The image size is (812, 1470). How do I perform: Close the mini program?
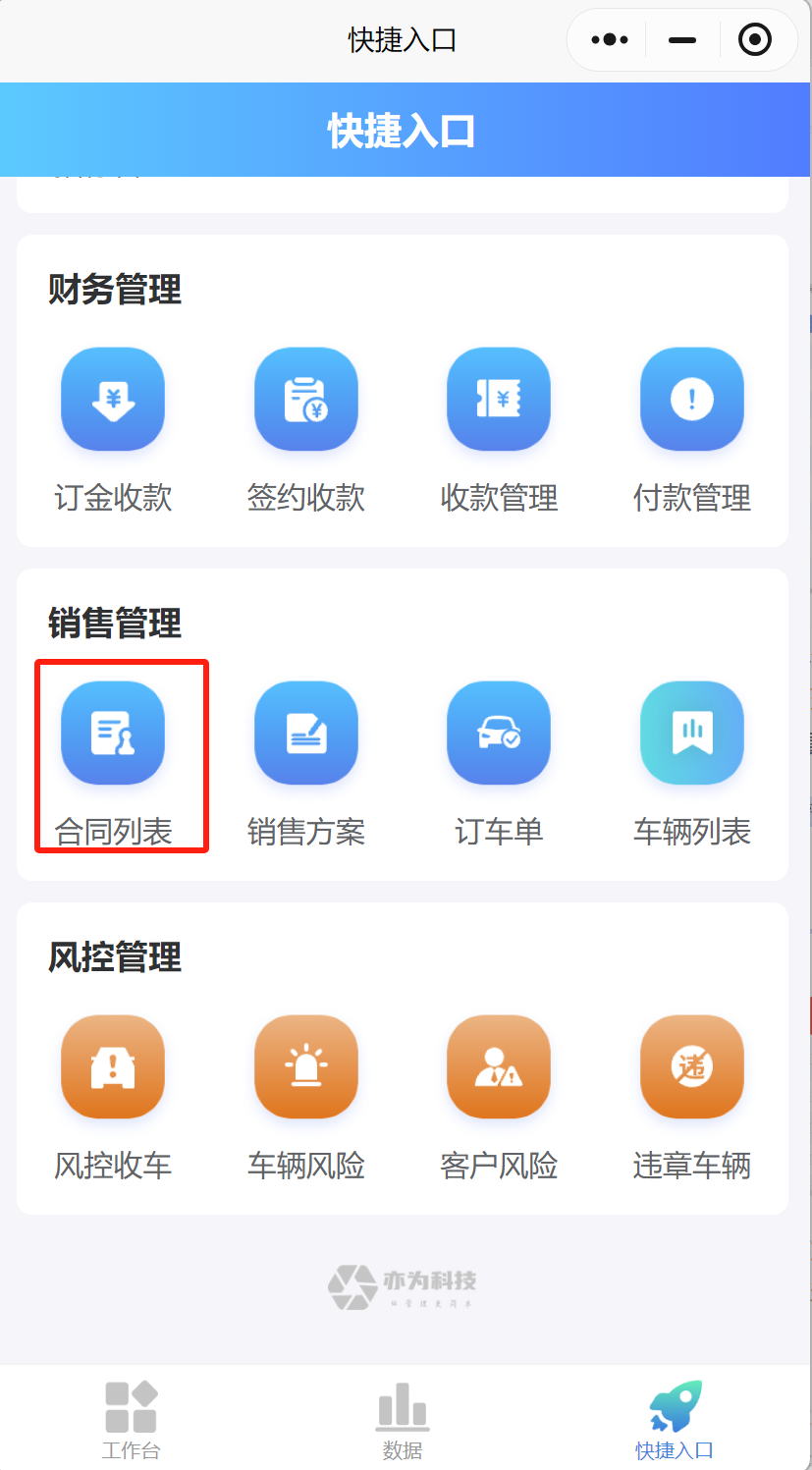coord(754,40)
